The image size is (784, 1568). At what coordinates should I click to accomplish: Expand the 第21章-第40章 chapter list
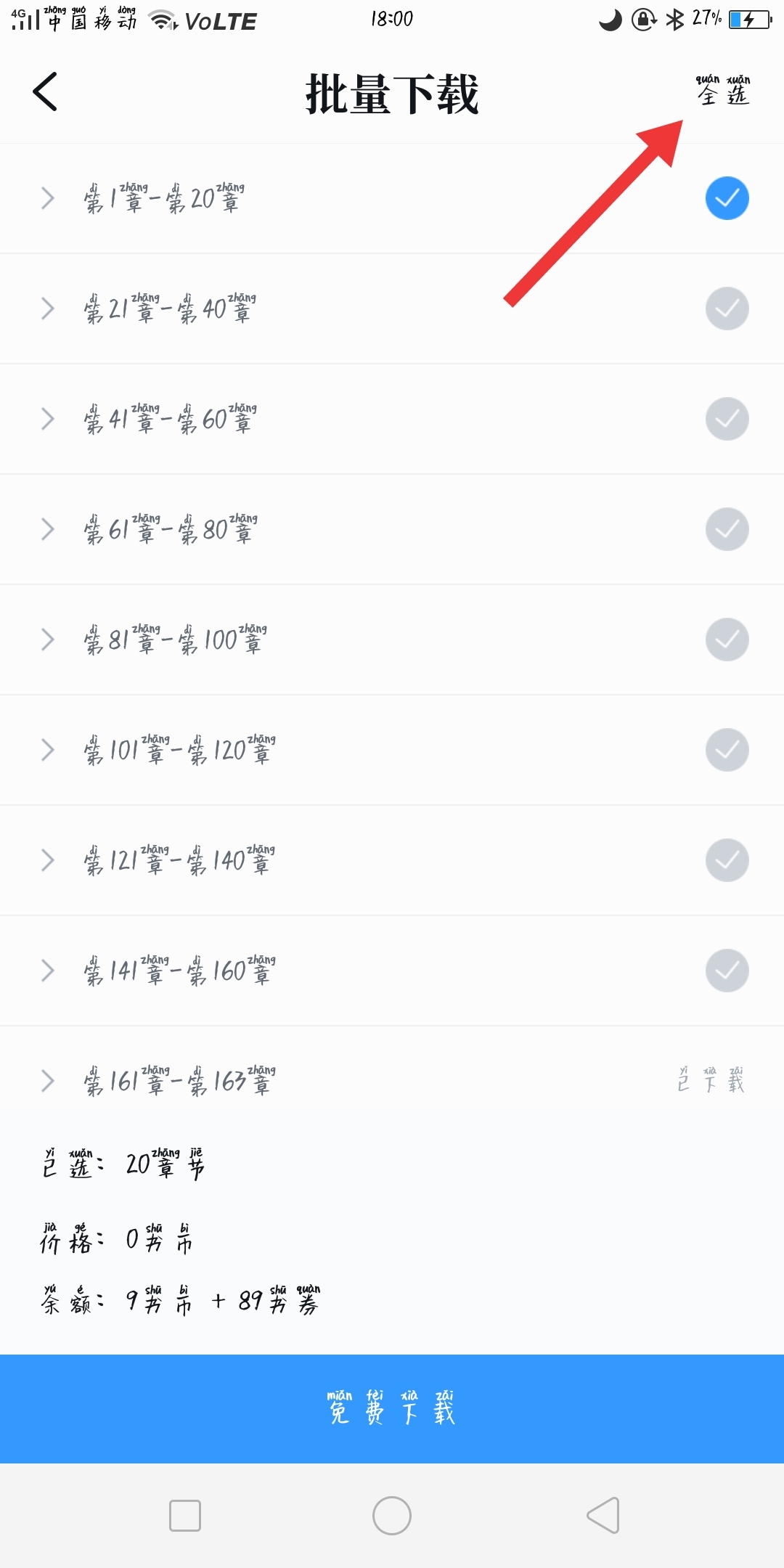pyautogui.click(x=48, y=309)
